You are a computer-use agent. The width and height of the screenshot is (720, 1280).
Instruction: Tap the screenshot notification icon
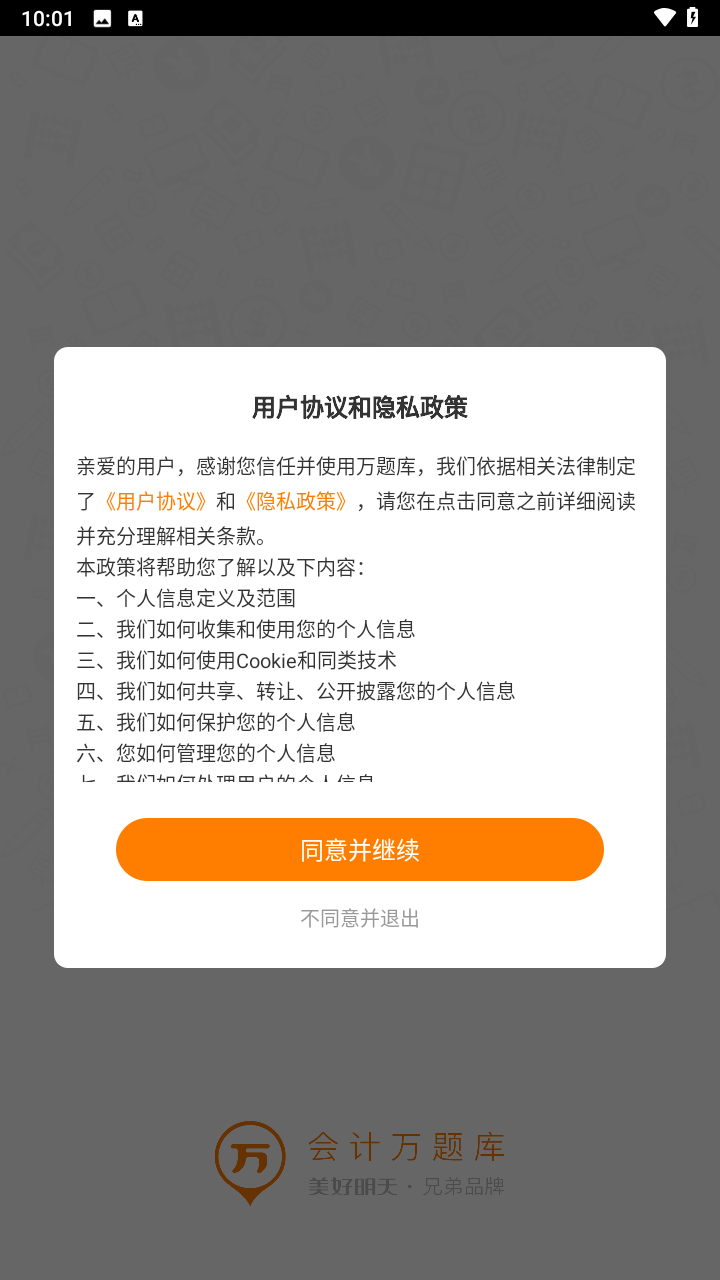pos(100,17)
